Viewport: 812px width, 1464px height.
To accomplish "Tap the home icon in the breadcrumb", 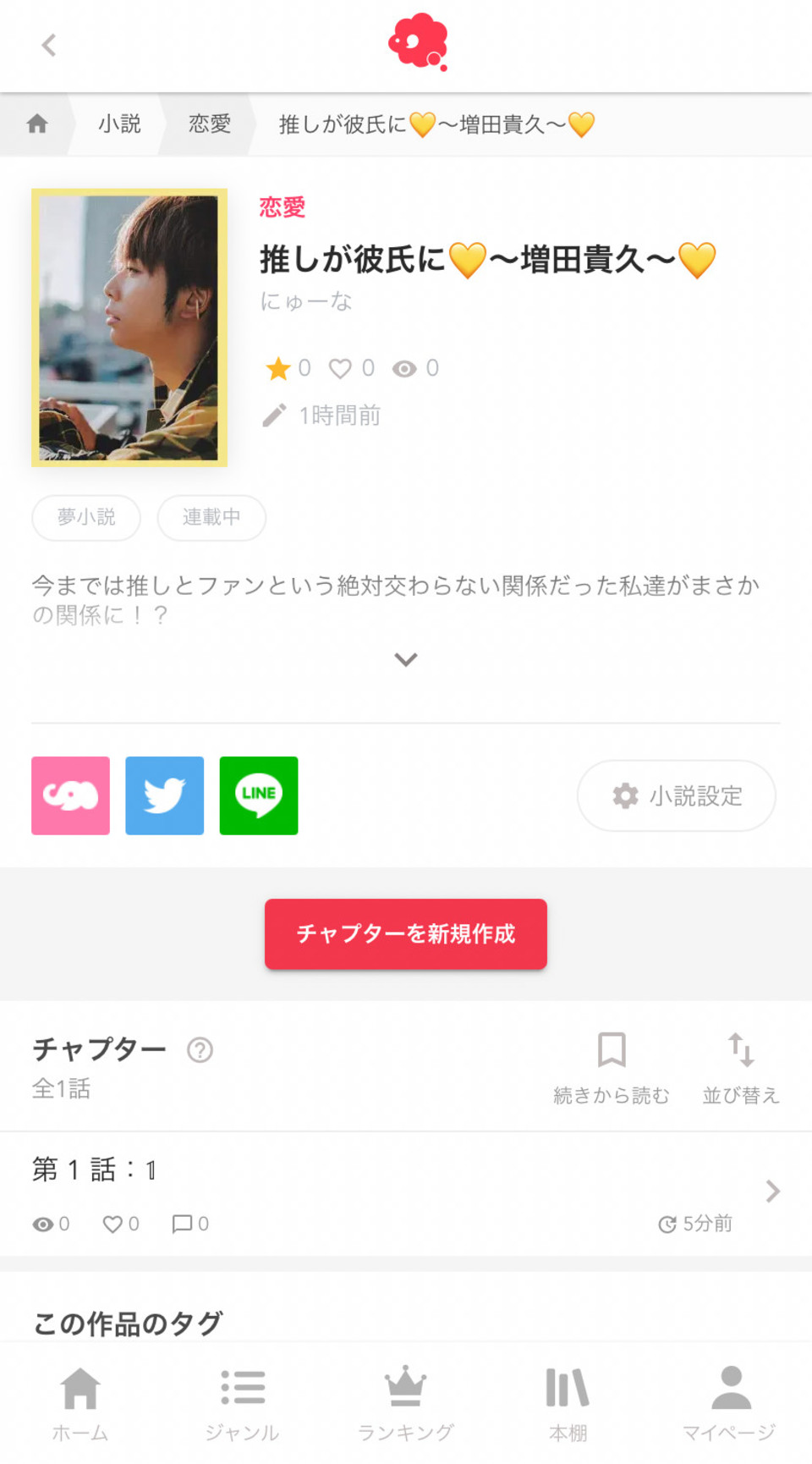I will click(x=37, y=124).
